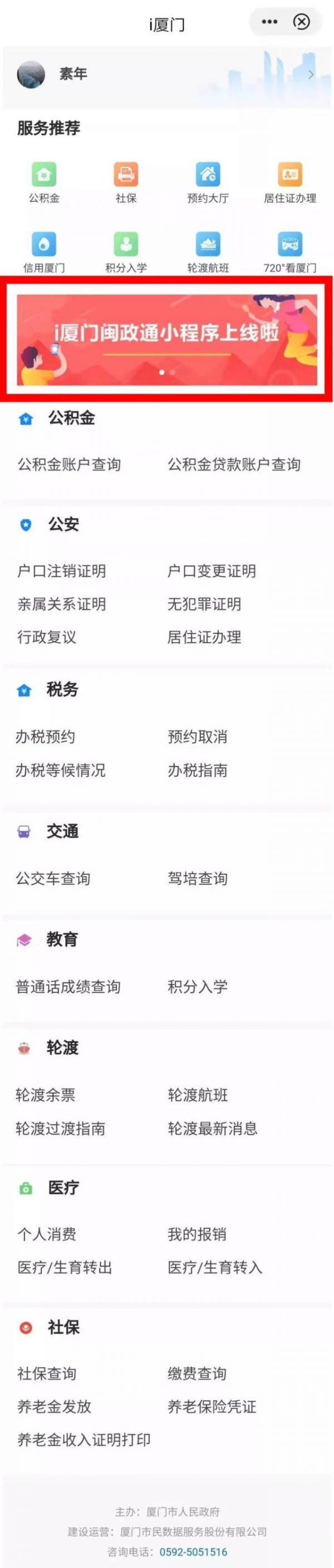
Task: Open the 闽政通小程序上线 banner
Action: tap(166, 339)
